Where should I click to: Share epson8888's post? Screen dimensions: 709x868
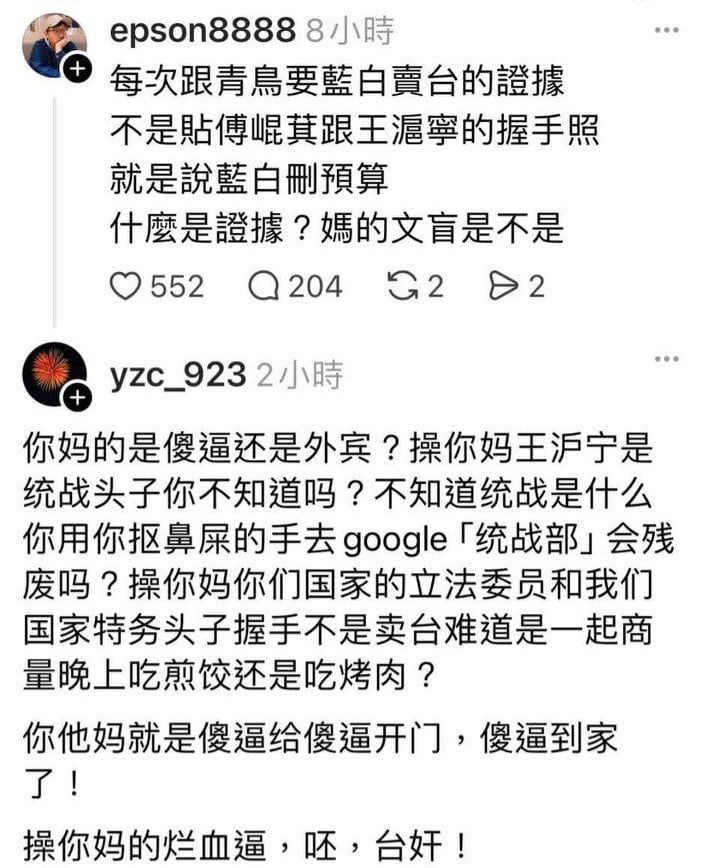tap(500, 287)
